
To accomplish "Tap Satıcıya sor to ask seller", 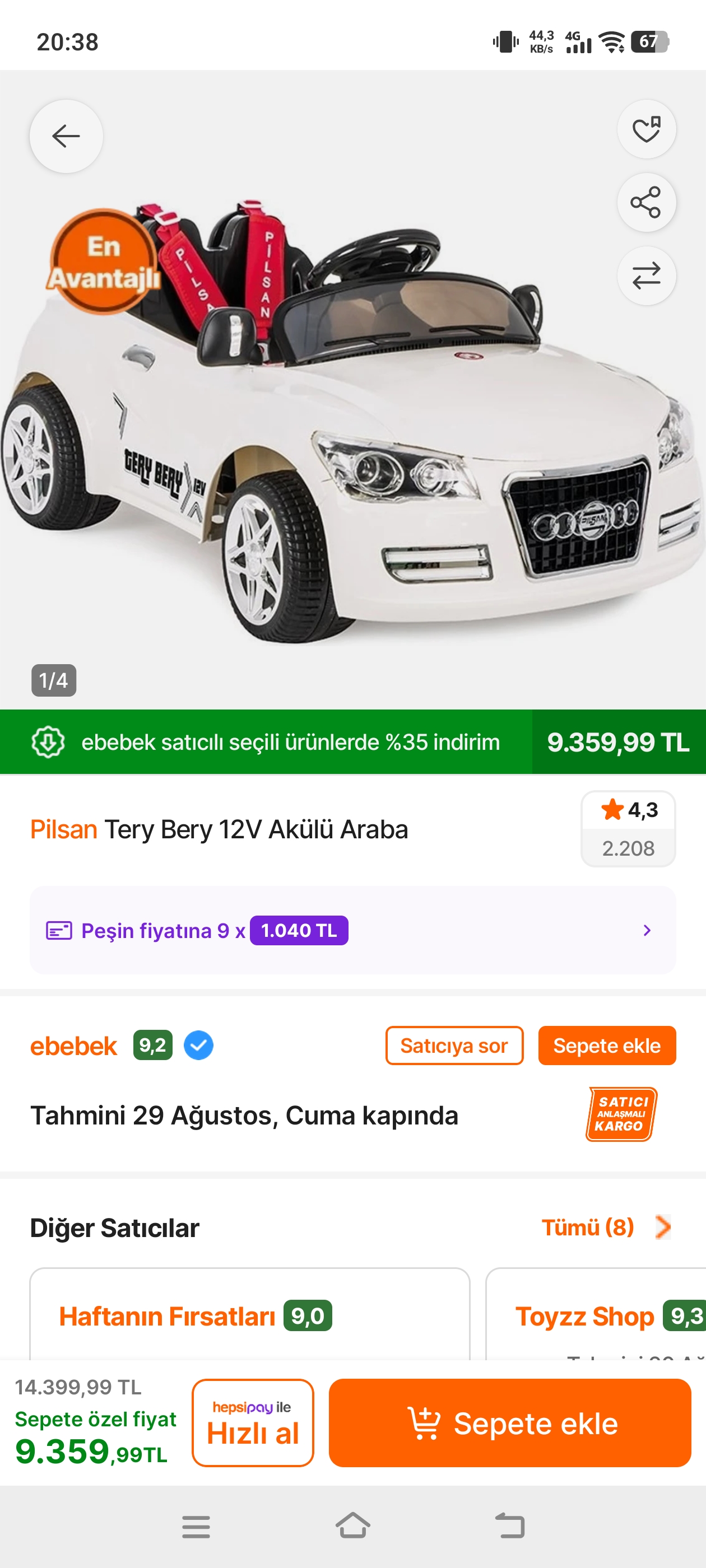I will click(x=454, y=1046).
